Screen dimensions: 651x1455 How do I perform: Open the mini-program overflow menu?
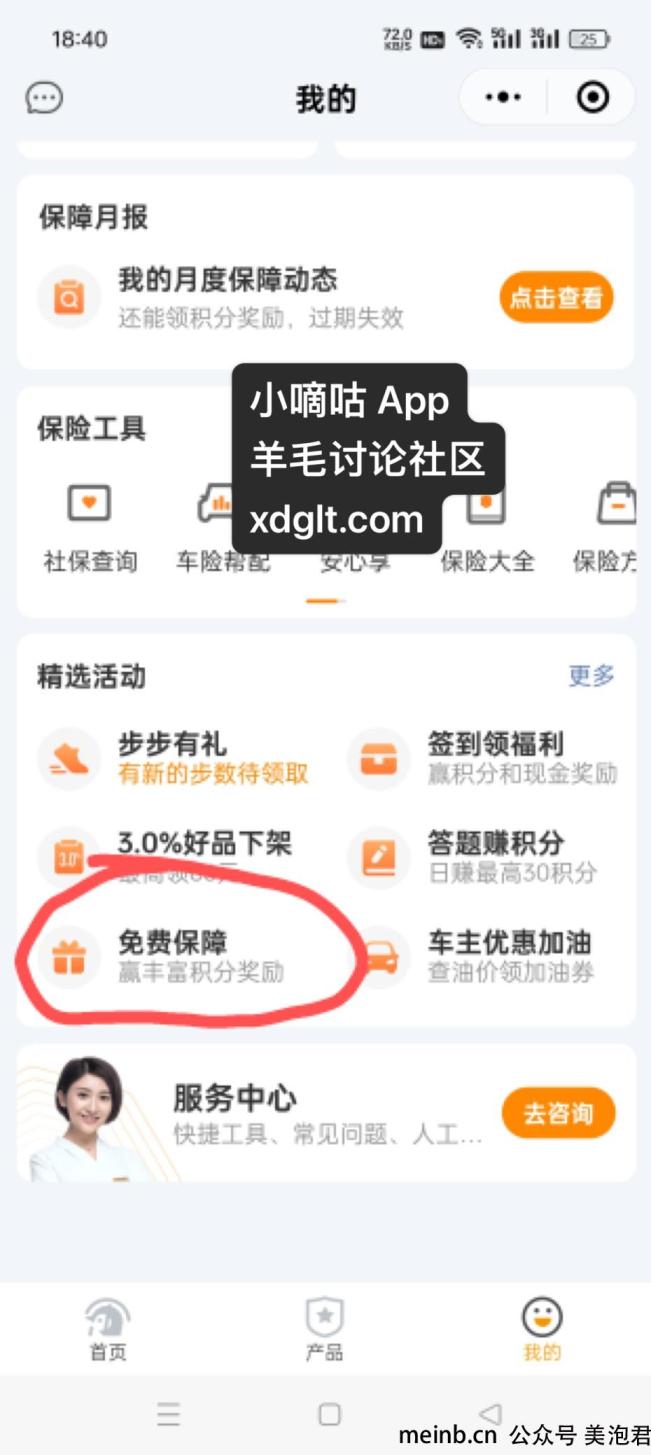502,98
